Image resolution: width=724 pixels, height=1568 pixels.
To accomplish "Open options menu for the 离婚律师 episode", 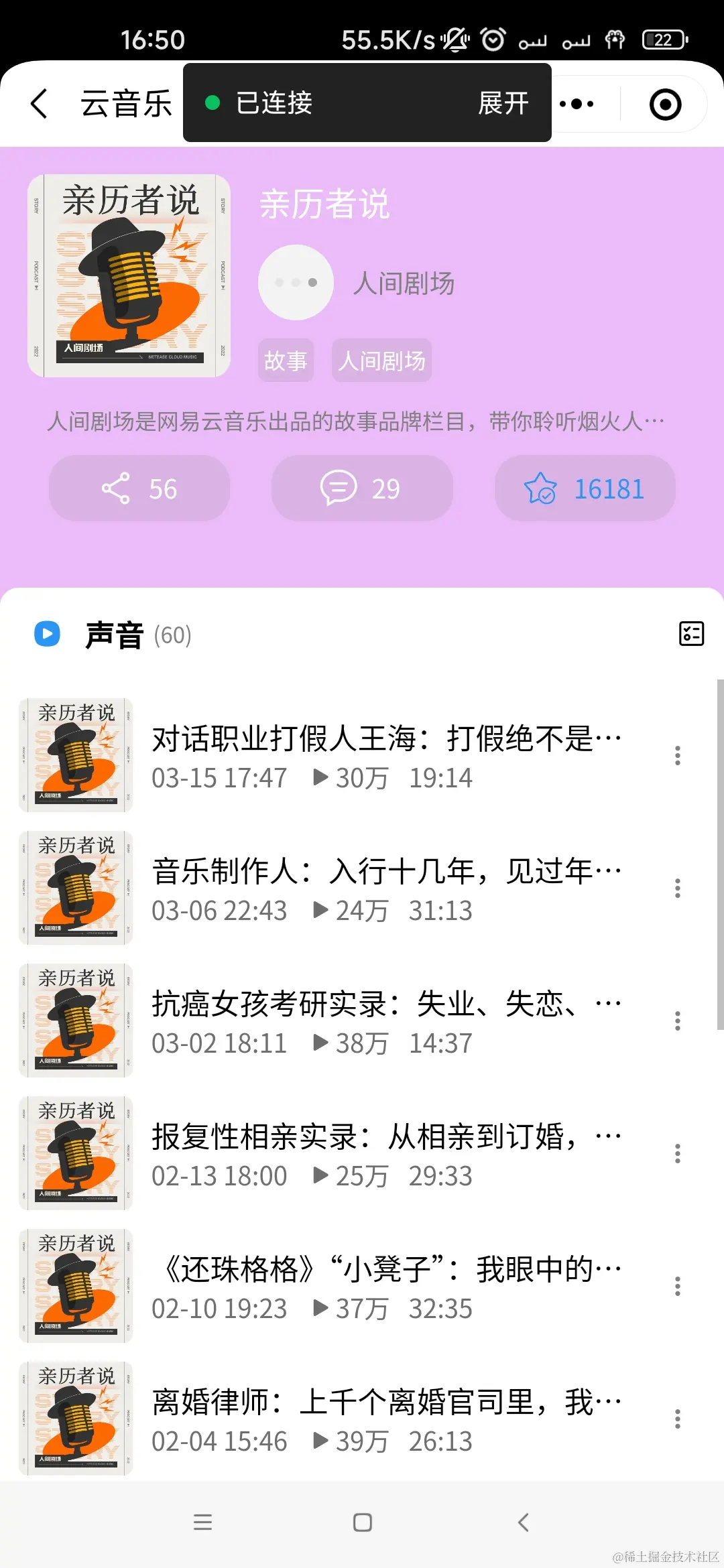I will tap(678, 1421).
